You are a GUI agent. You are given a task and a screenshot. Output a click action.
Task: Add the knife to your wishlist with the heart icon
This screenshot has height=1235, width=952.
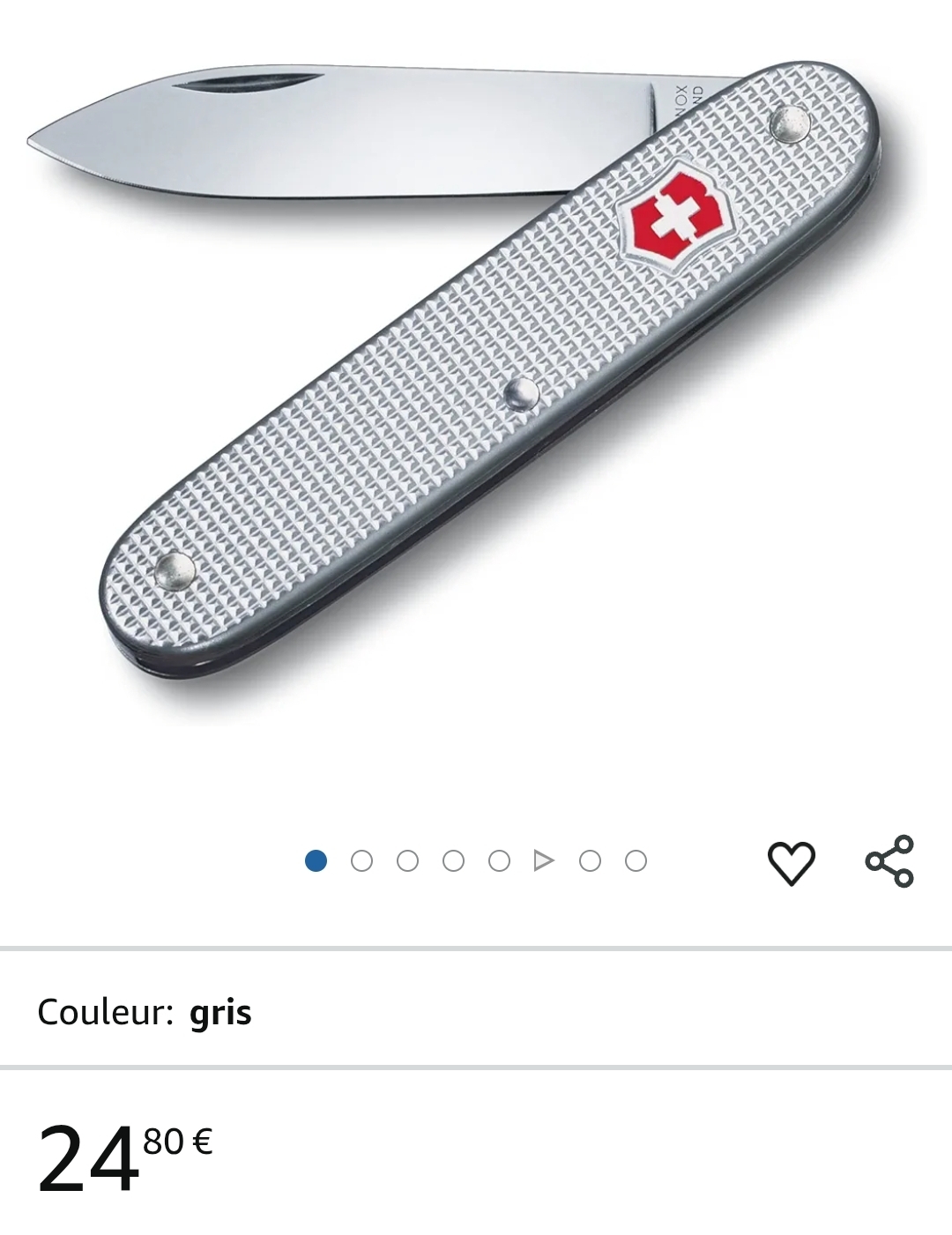[791, 862]
